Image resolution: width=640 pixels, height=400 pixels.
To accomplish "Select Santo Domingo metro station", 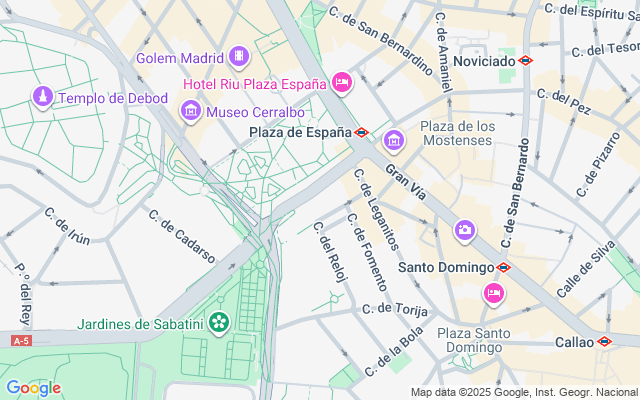I will [503, 267].
